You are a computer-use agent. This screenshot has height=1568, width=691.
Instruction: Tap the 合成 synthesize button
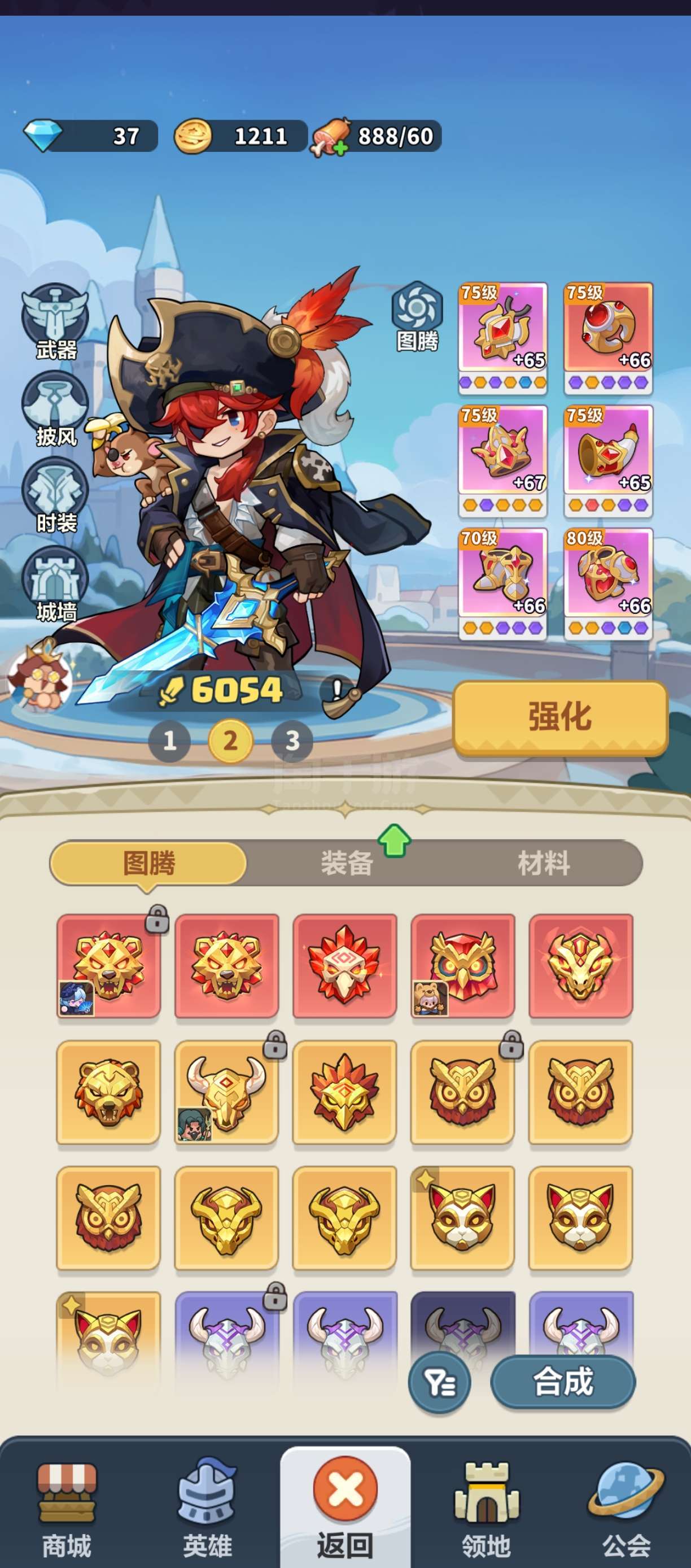tap(563, 1381)
